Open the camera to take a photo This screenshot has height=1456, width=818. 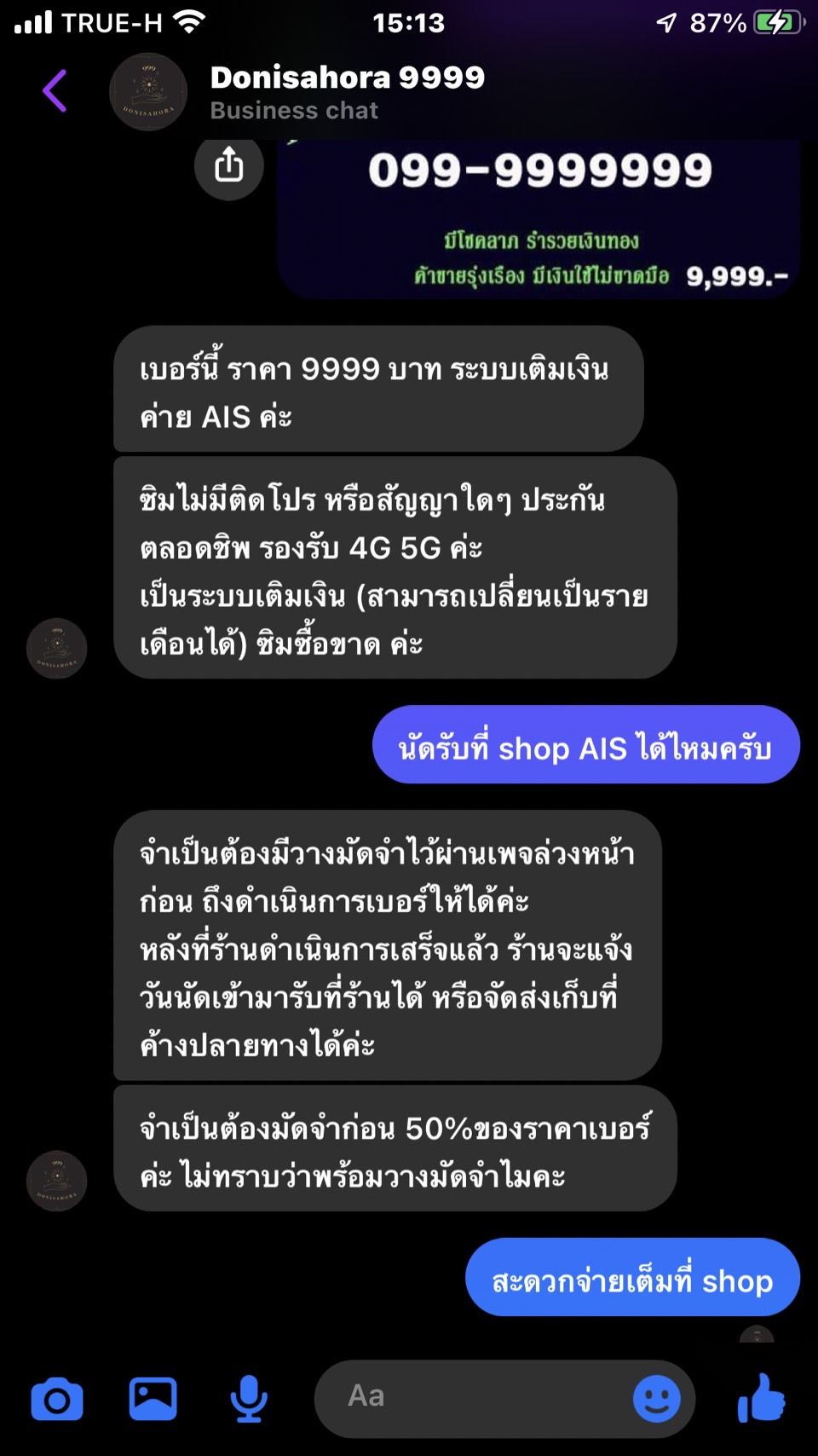click(x=57, y=1399)
